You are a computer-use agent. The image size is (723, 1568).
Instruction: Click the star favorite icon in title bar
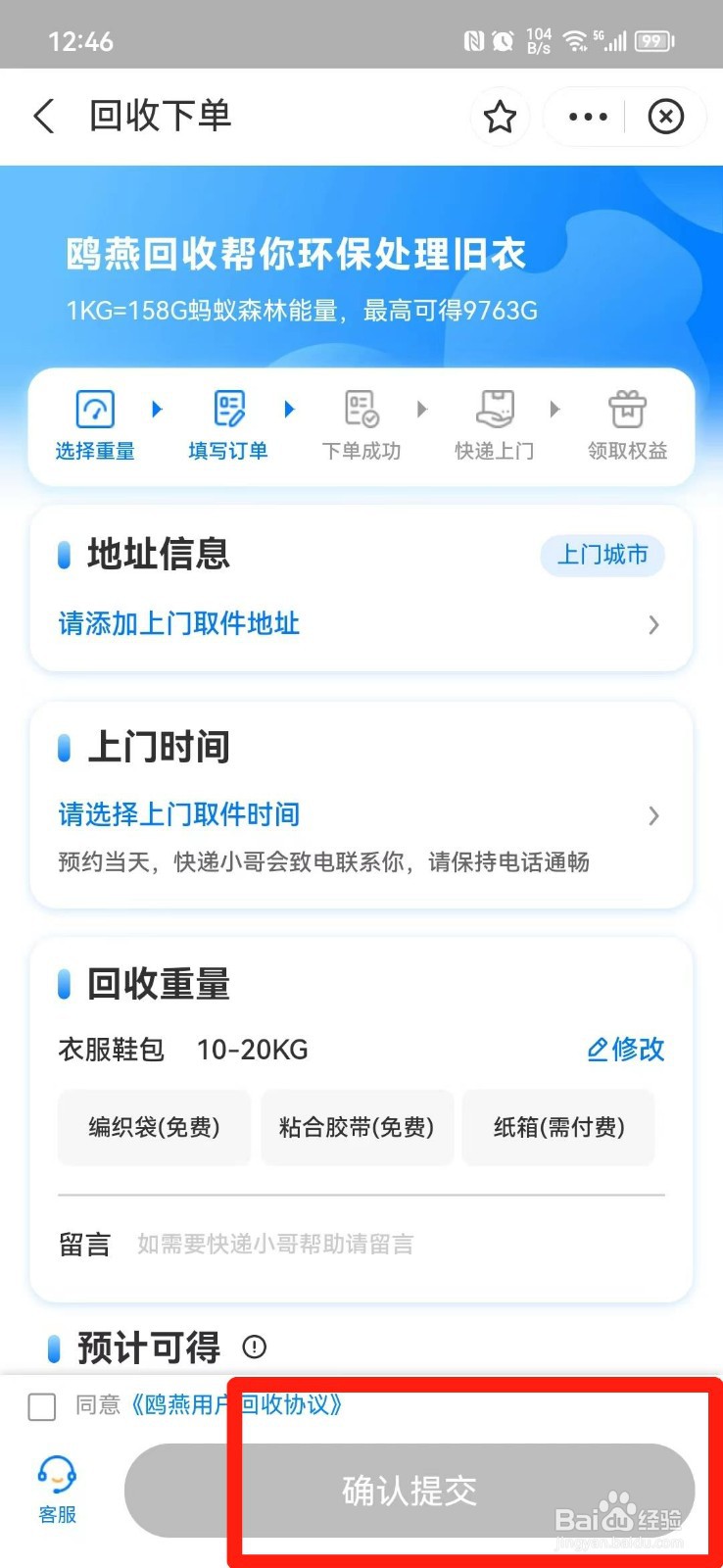click(x=501, y=117)
